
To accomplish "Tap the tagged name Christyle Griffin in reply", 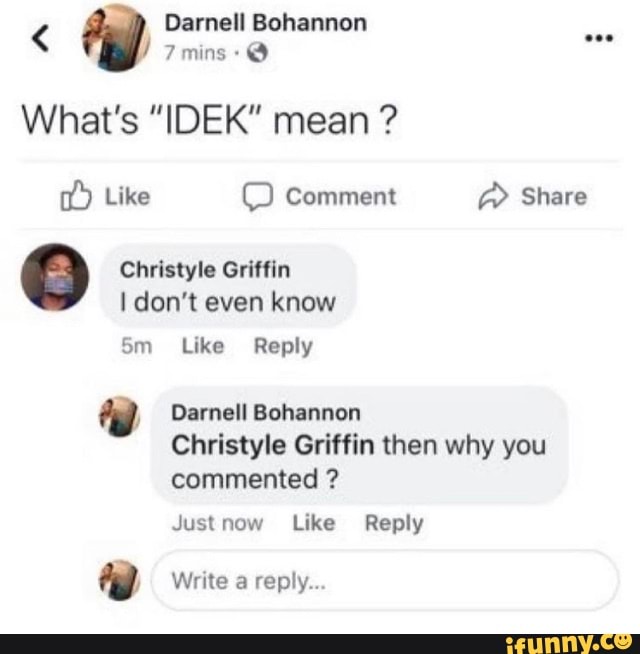I will tap(274, 445).
